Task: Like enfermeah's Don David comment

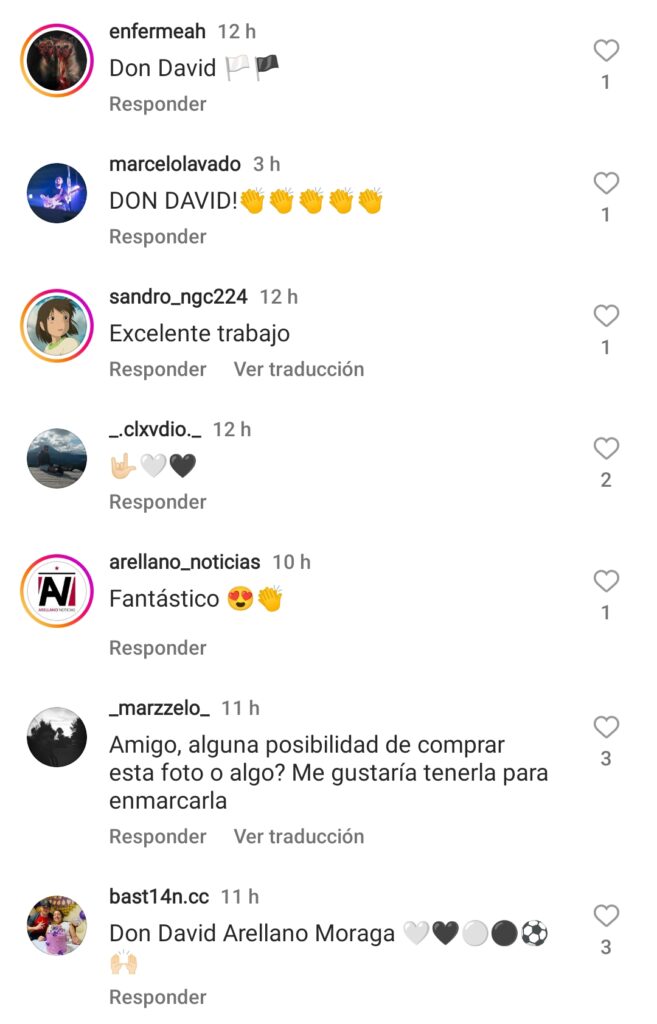Action: tap(606, 51)
